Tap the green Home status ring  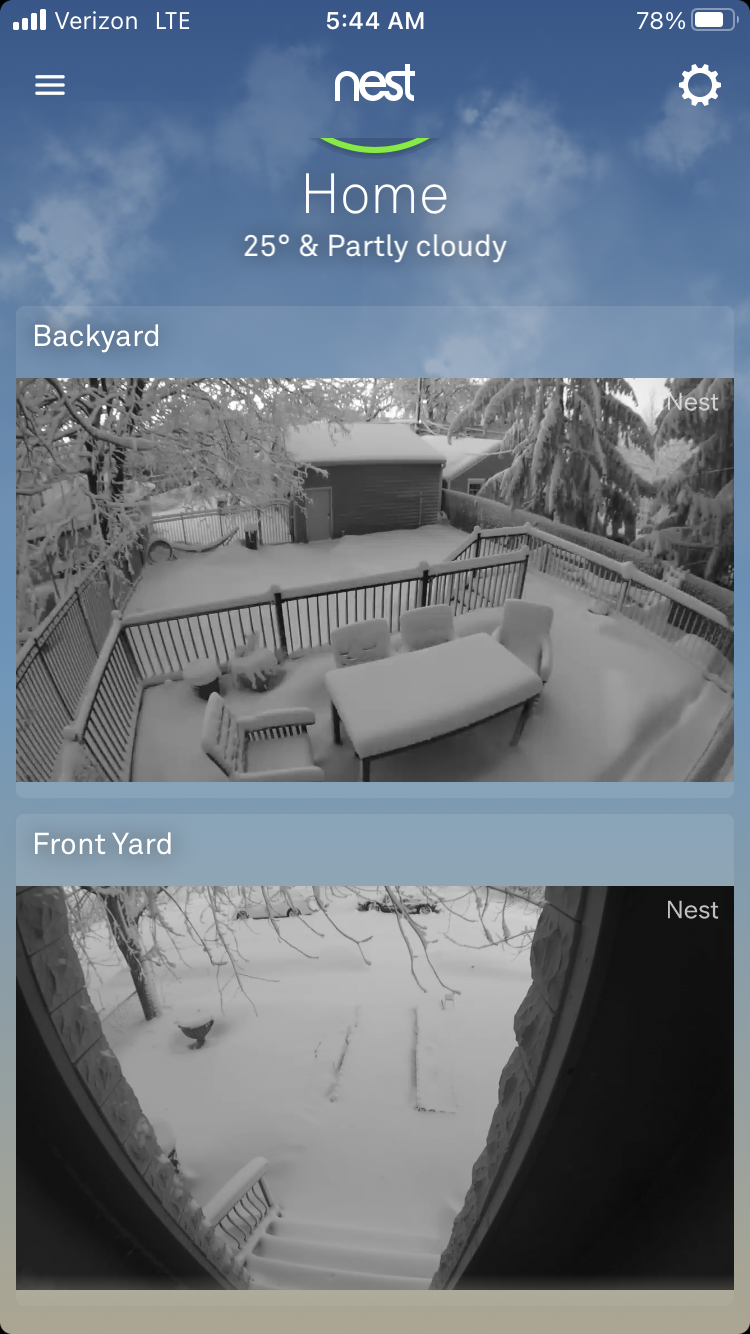tap(375, 146)
